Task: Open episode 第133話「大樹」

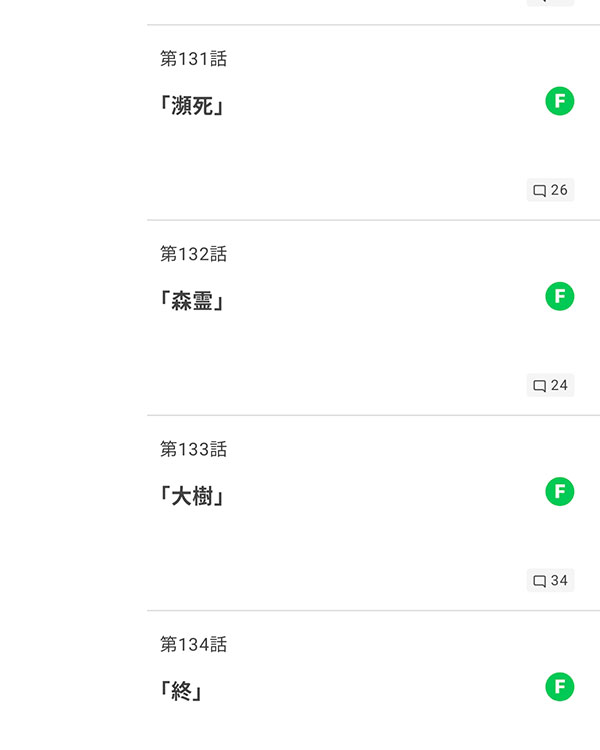Action: (191, 495)
